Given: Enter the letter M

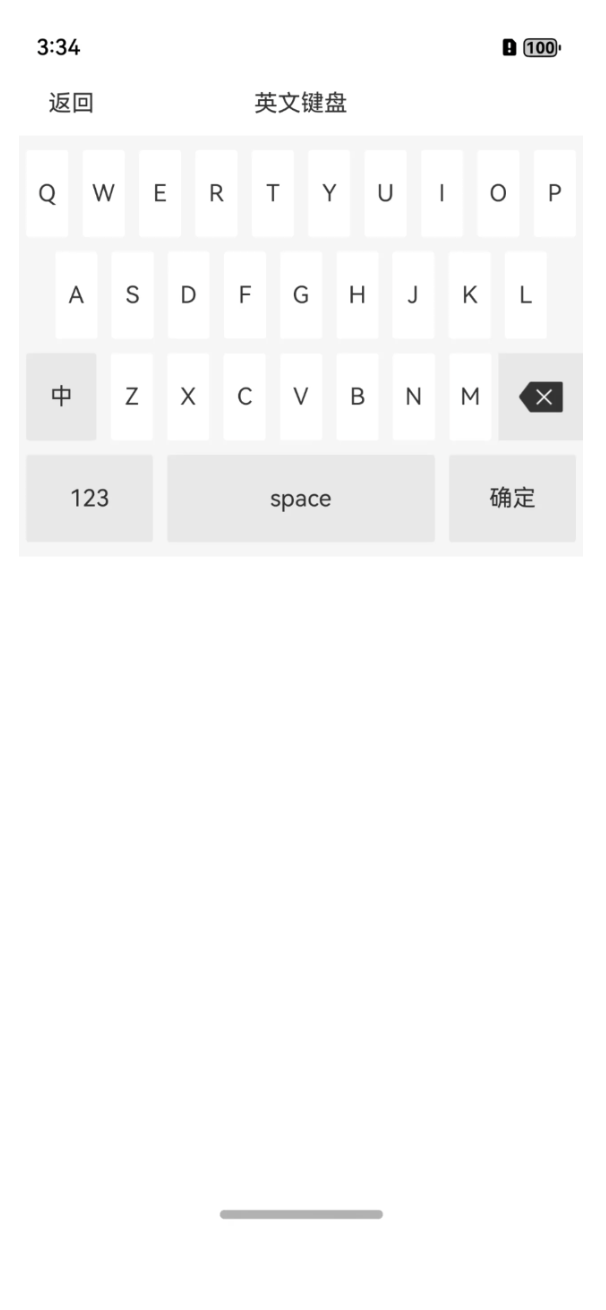Looking at the screenshot, I should tap(469, 397).
